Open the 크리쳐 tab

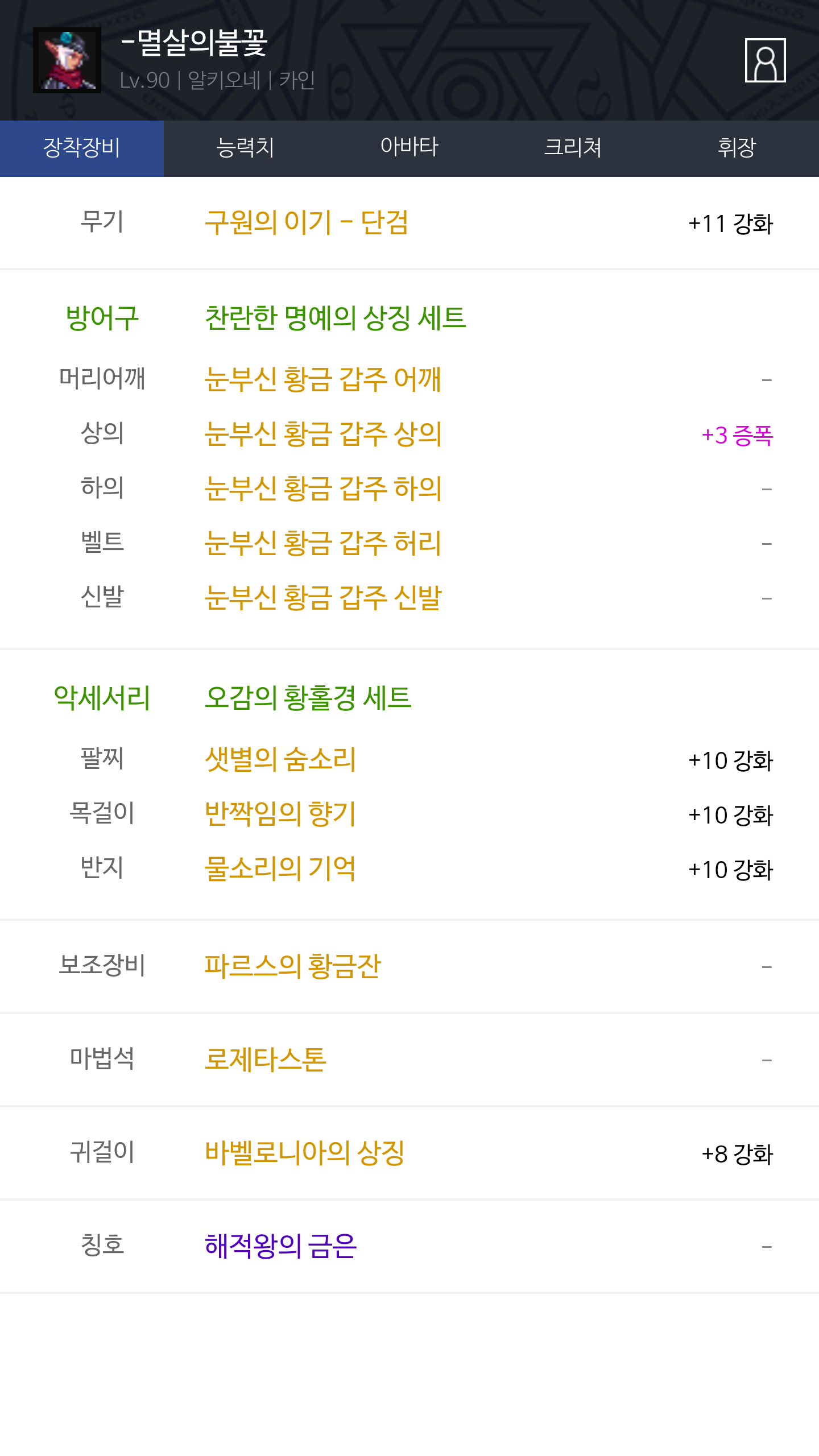pyautogui.click(x=573, y=148)
